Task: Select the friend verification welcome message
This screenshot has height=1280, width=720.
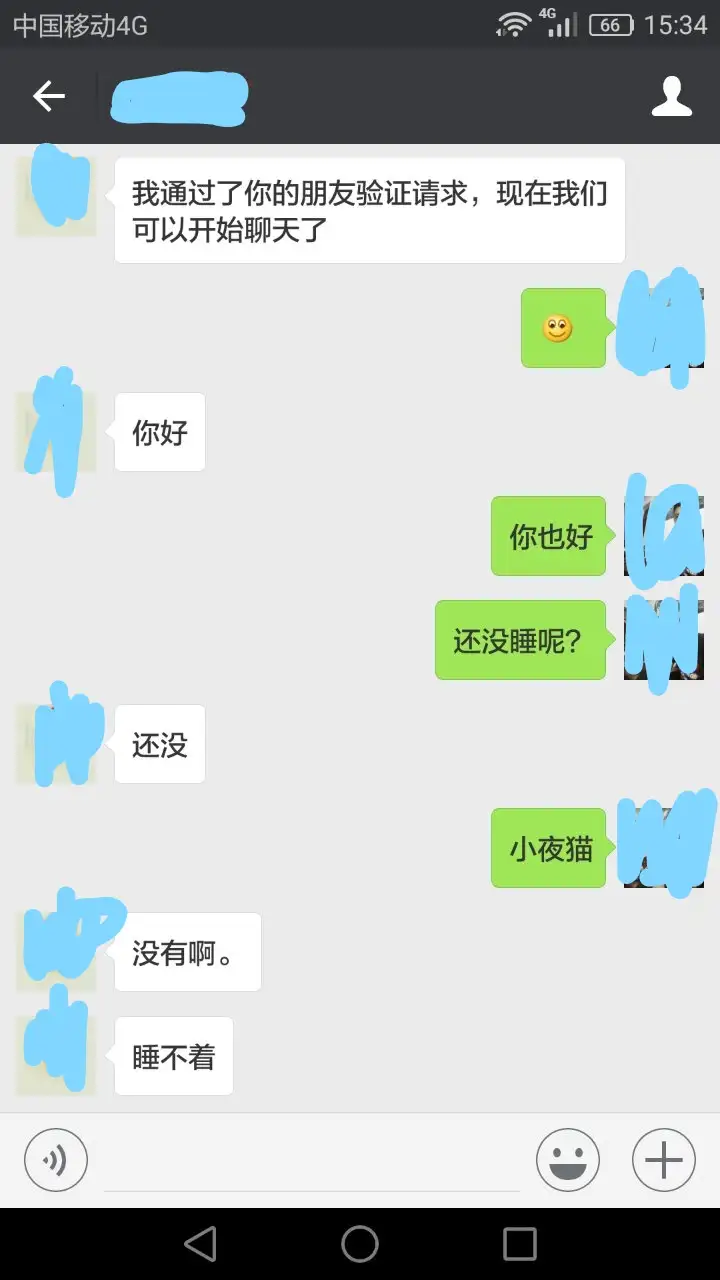Action: click(x=370, y=209)
